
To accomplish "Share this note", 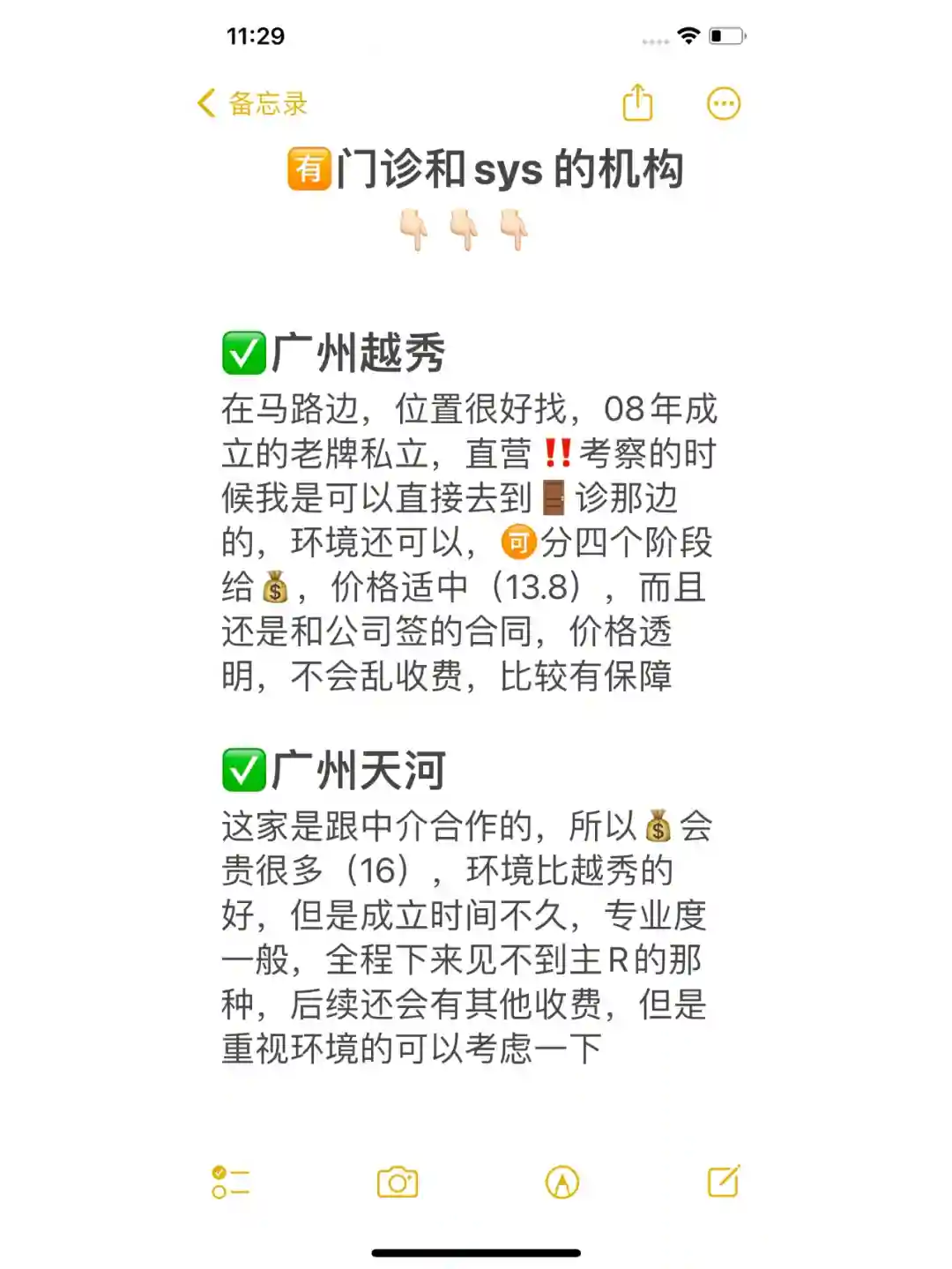I will pyautogui.click(x=637, y=103).
